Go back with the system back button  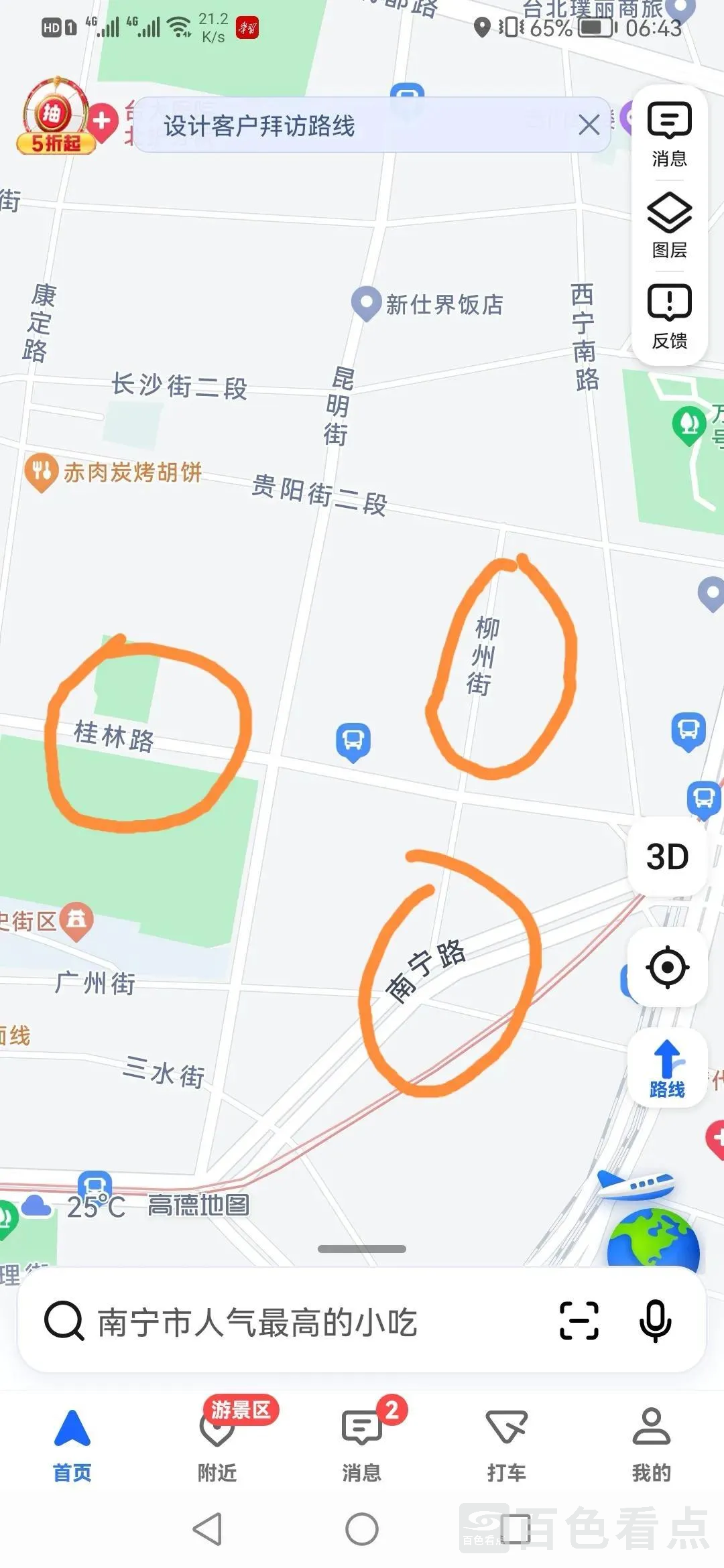coord(207,1529)
